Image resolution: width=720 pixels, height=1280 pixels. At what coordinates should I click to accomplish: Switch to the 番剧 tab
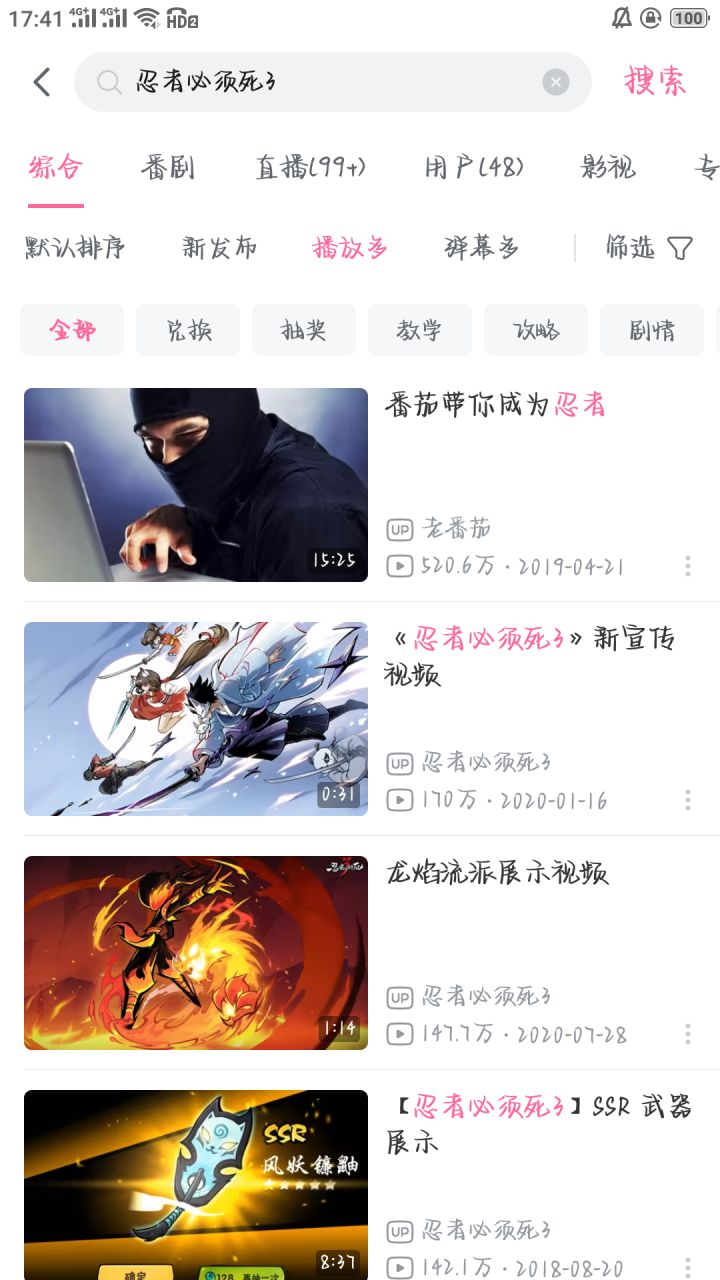pos(168,168)
